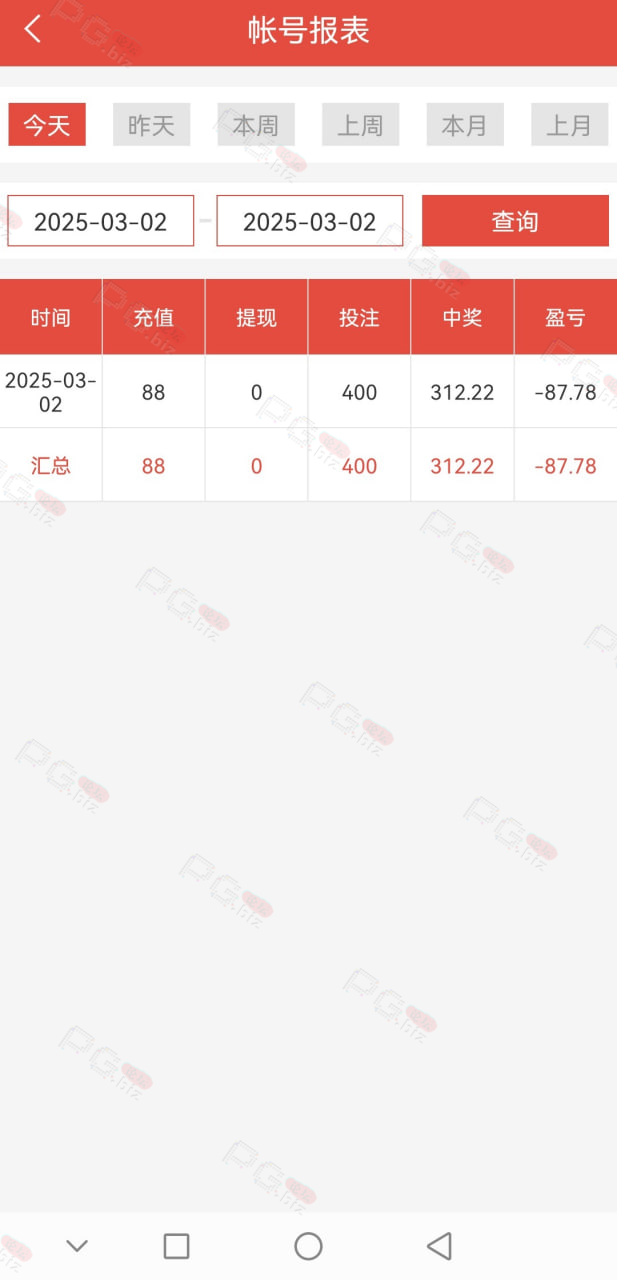The image size is (617, 1280).
Task: Tap the 查询 search button
Action: [x=515, y=221]
